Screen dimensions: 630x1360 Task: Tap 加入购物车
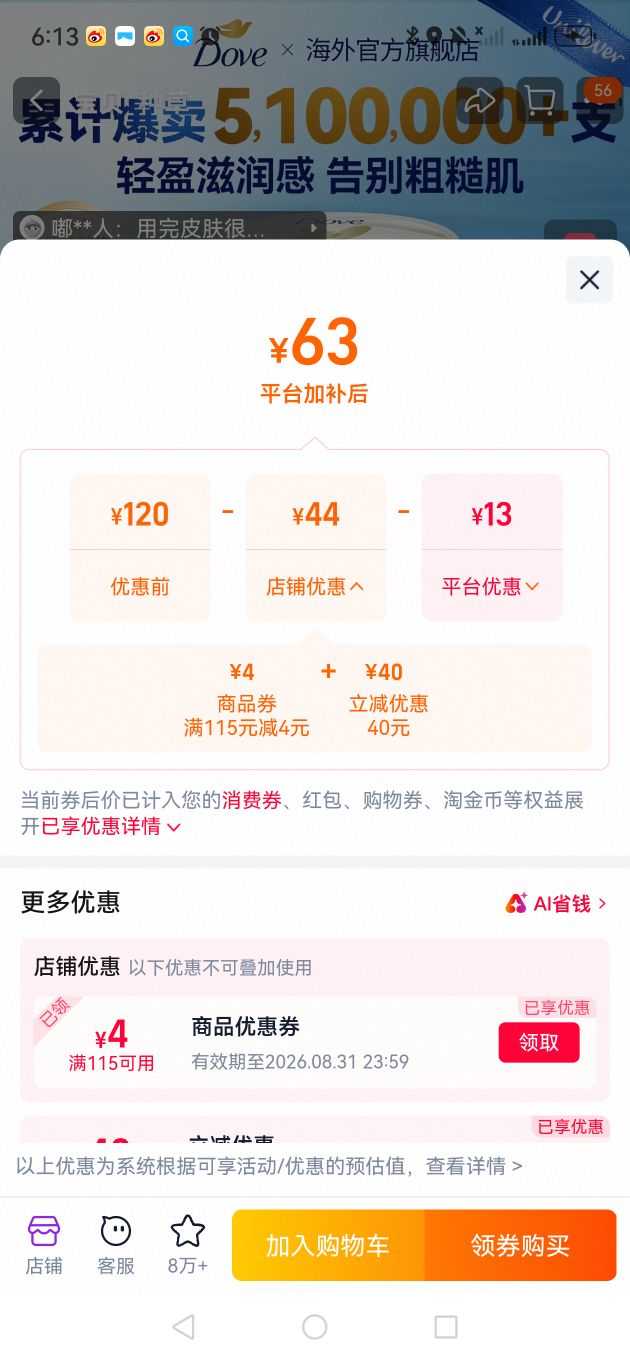[328, 1246]
